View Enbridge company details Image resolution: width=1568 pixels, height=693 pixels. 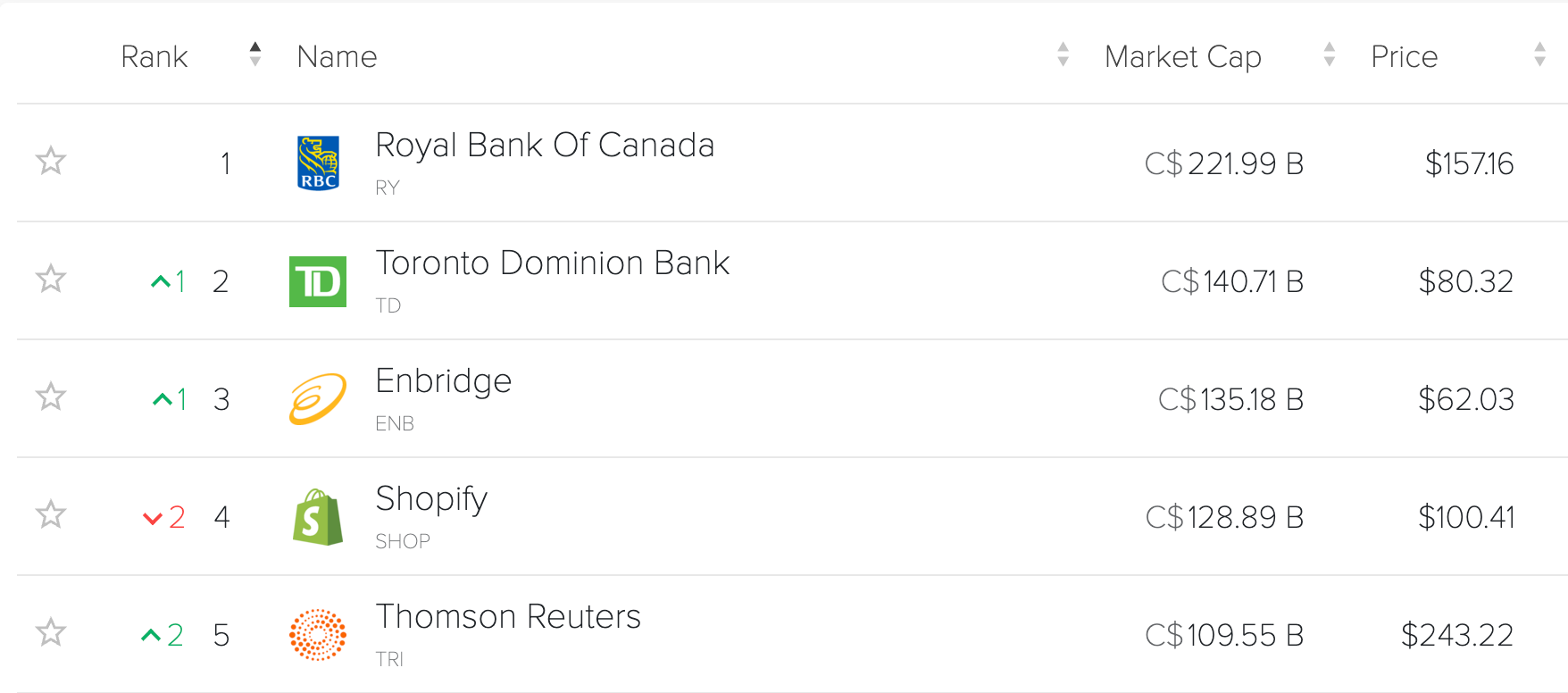pyautogui.click(x=443, y=381)
